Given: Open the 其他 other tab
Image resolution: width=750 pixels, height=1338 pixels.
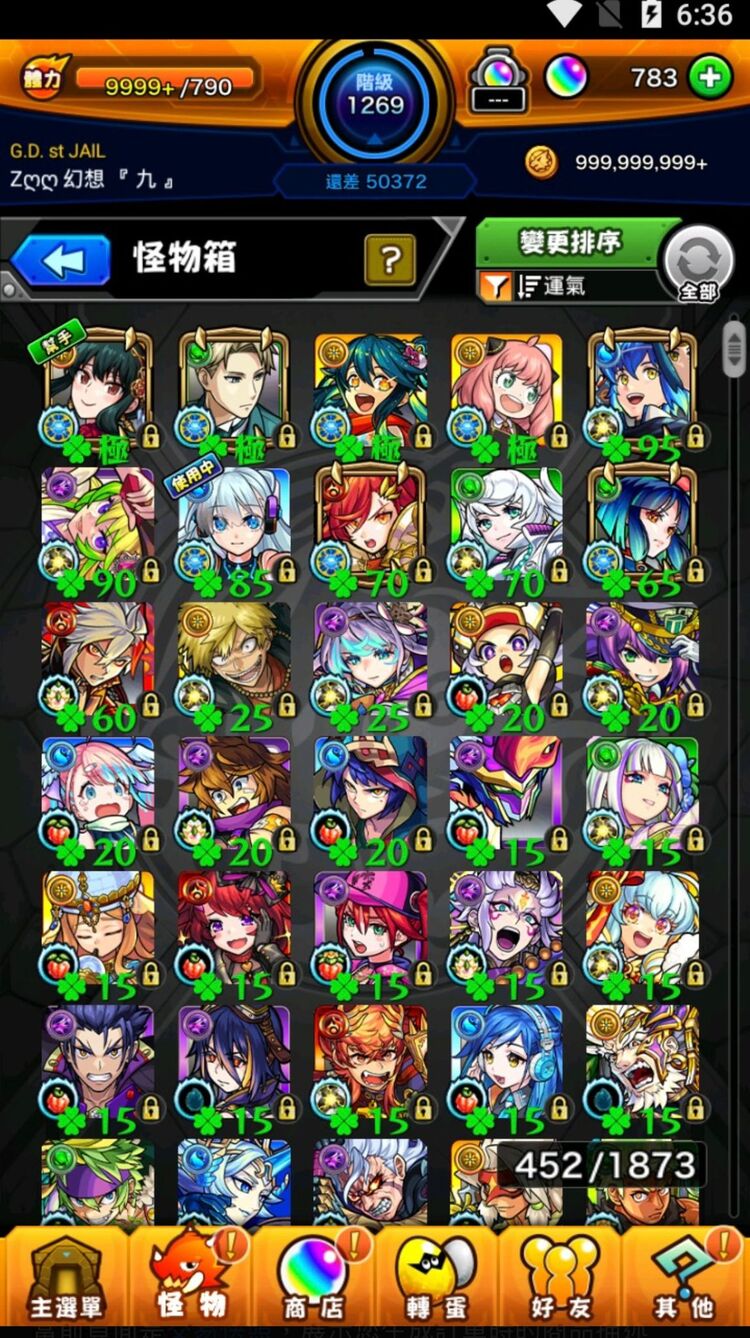Looking at the screenshot, I should tap(684, 1280).
